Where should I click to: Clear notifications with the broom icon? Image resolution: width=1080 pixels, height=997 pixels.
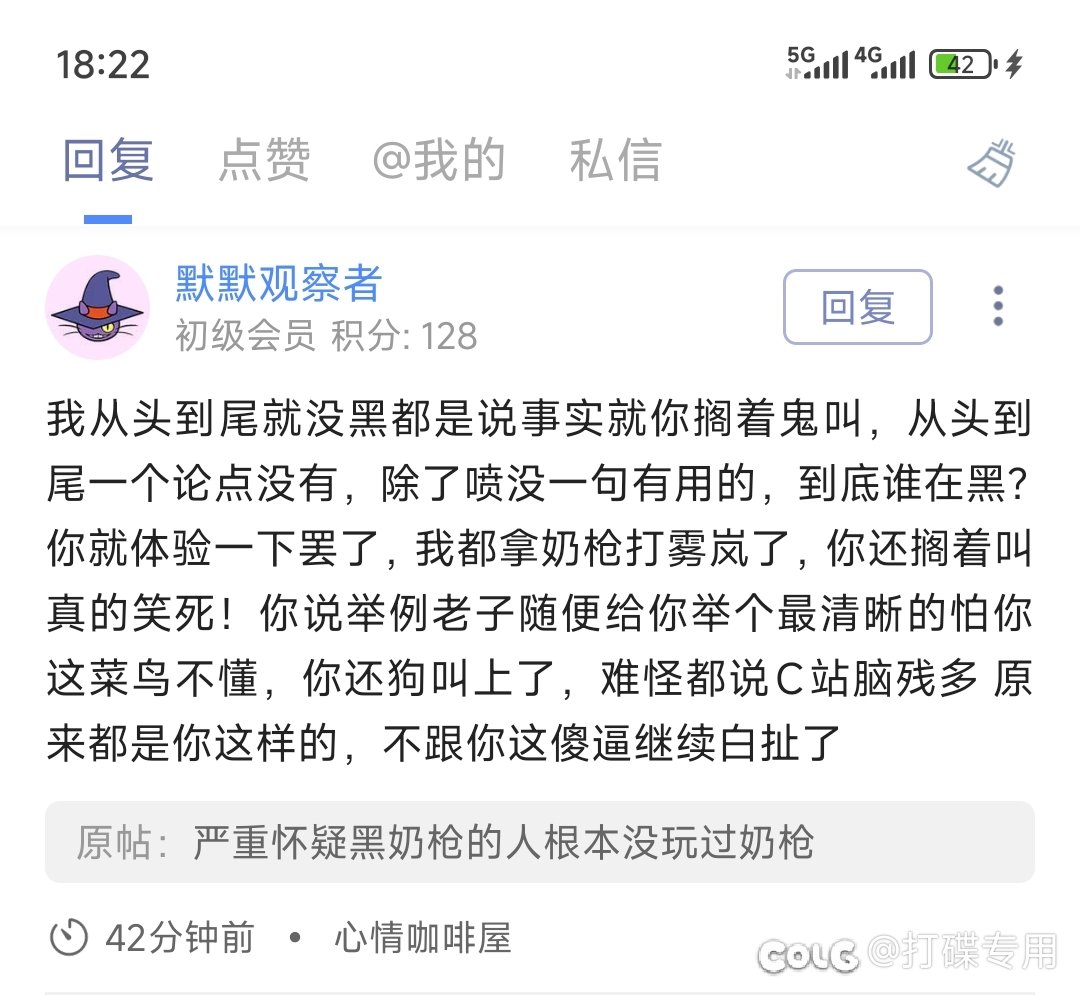click(991, 163)
